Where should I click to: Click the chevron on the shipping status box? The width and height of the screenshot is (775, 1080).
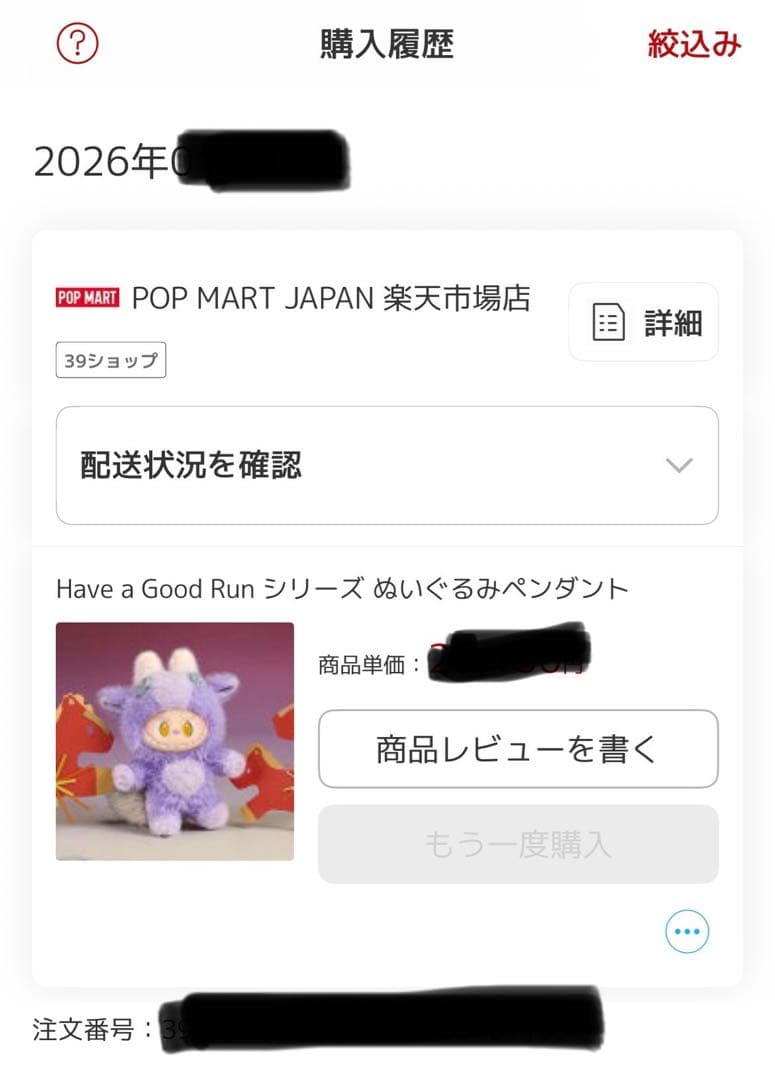[x=678, y=465]
